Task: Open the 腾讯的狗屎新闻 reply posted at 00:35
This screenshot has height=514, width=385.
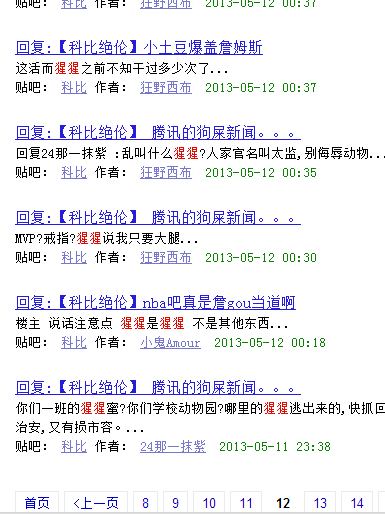Action: point(158,132)
